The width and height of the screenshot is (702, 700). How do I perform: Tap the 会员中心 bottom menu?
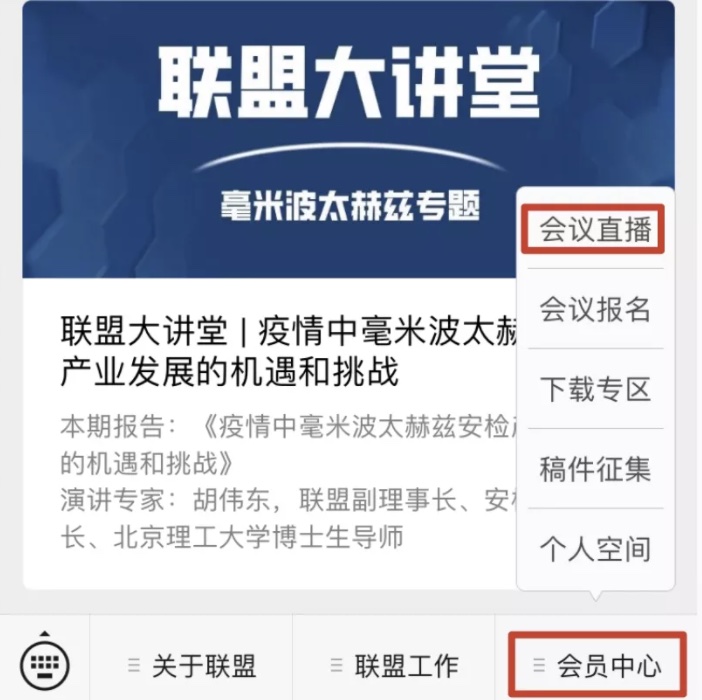(x=598, y=665)
